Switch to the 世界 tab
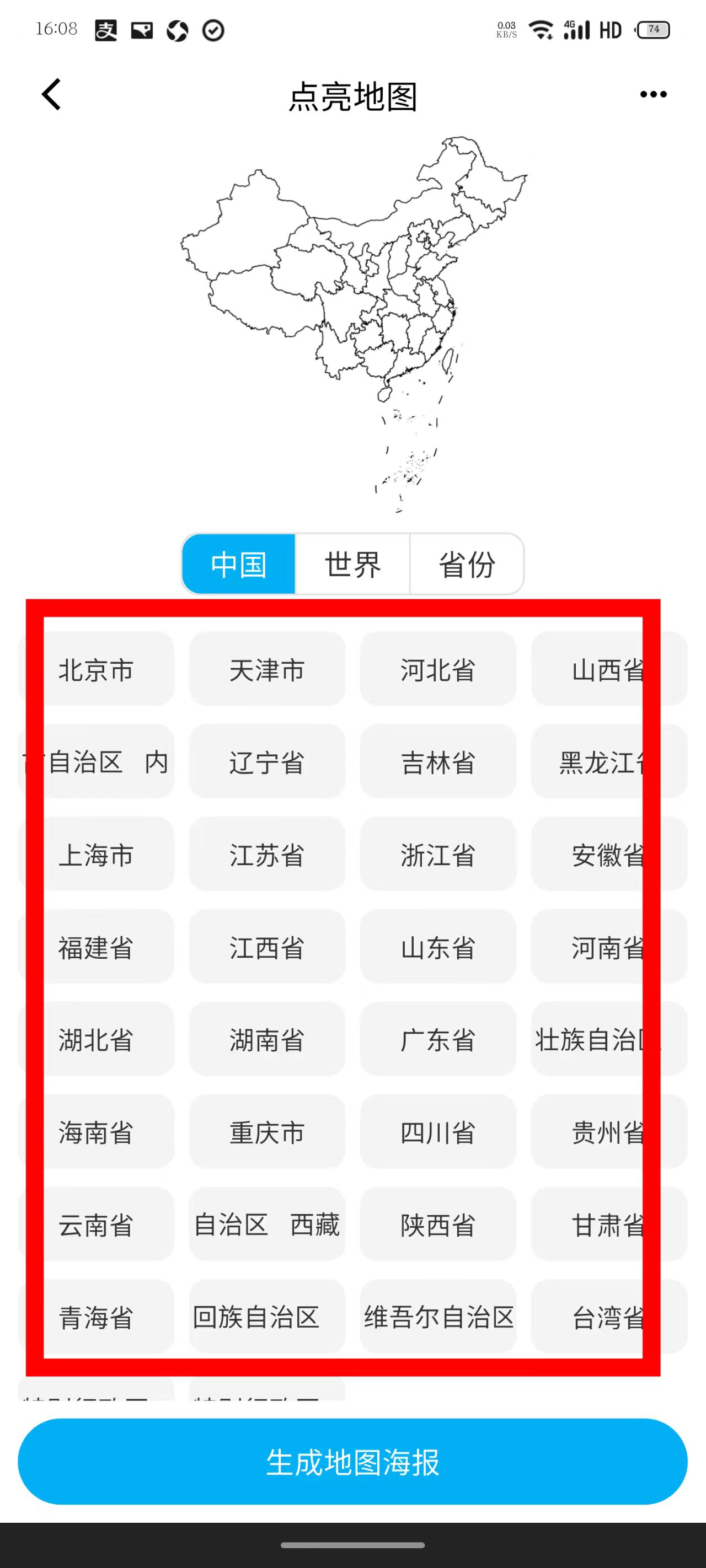The image size is (706, 1568). (x=352, y=564)
